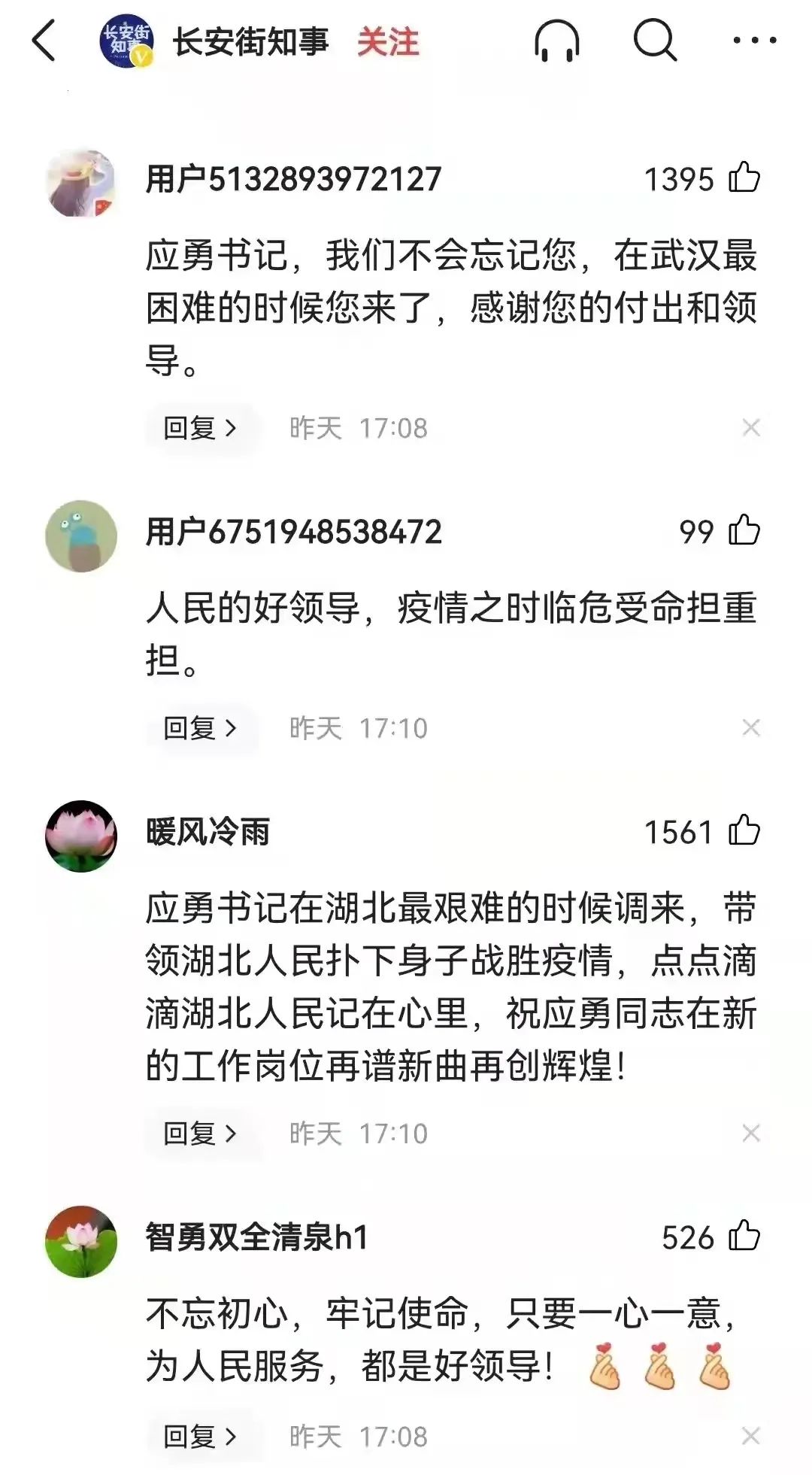This screenshot has height=1475, width=812.
Task: Reply to 用户5132893972127's comment
Action: (200, 428)
